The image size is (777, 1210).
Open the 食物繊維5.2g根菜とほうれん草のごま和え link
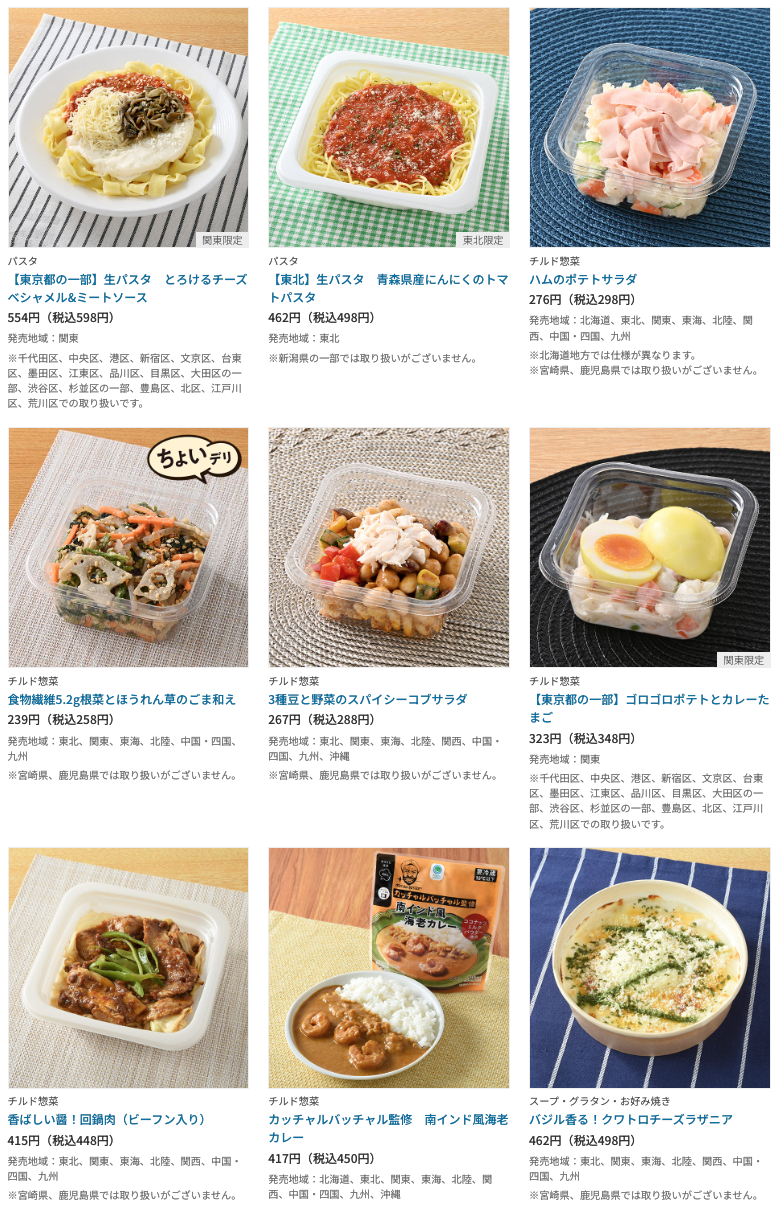pos(122,699)
